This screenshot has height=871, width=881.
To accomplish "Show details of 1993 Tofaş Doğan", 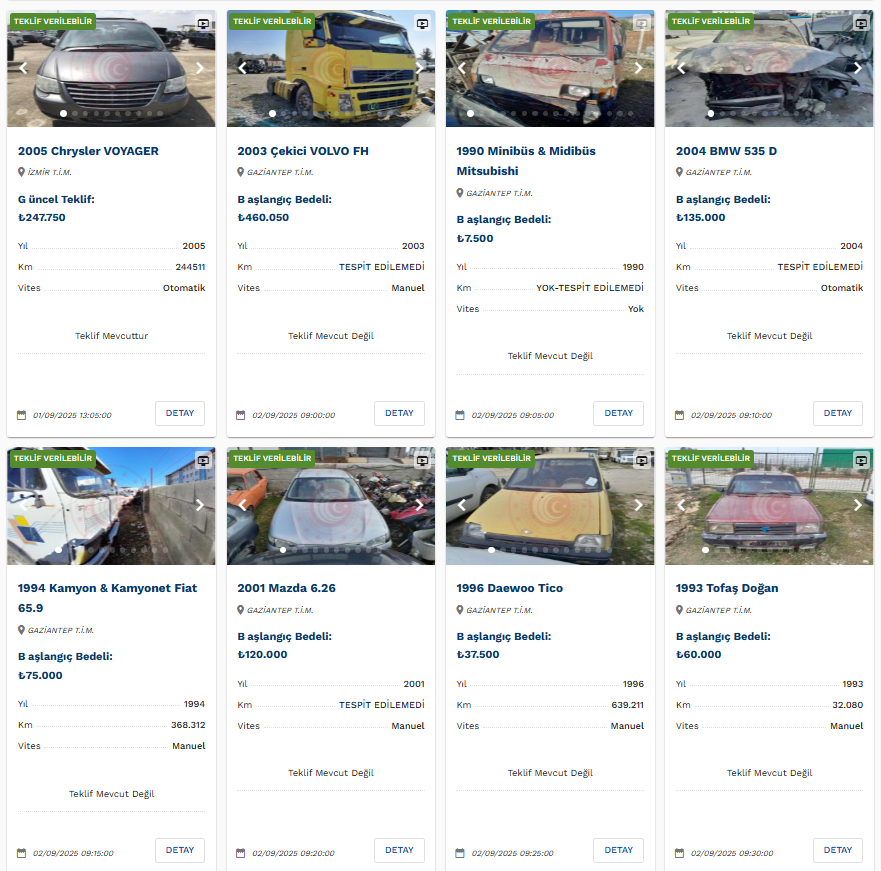I will coord(837,850).
